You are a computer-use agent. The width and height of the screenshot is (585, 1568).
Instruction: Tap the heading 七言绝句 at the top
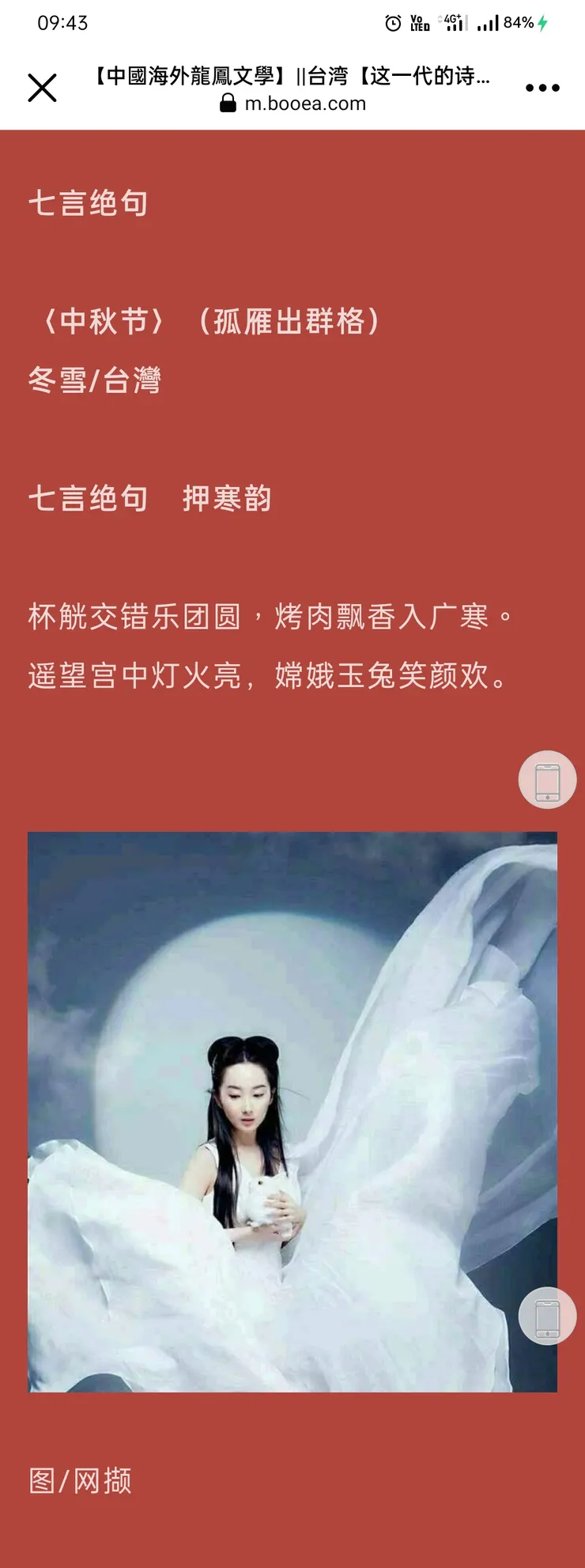(89, 202)
